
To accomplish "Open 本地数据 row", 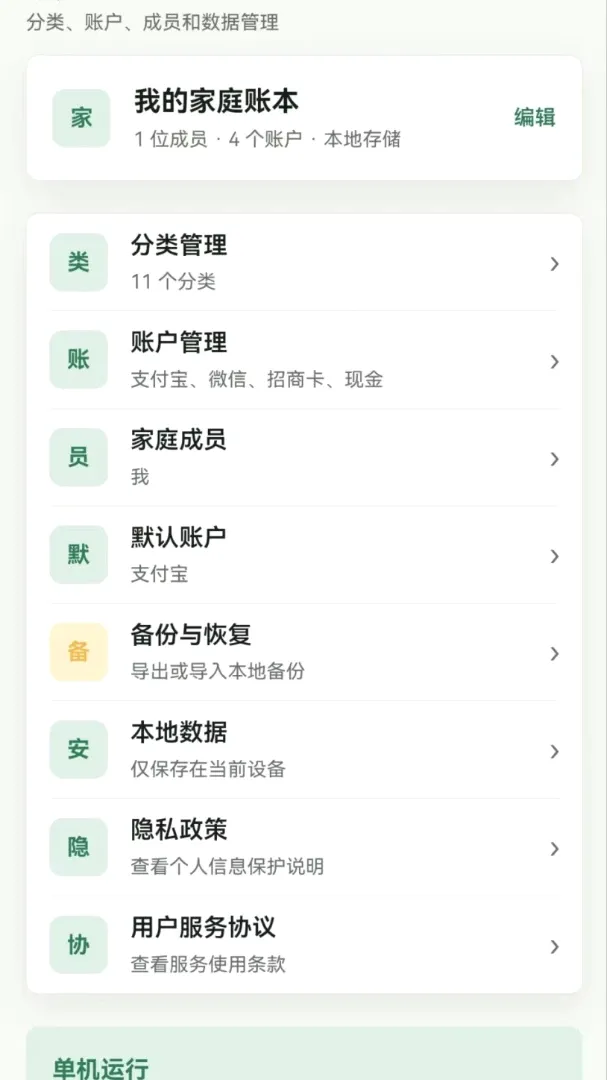I will point(304,750).
